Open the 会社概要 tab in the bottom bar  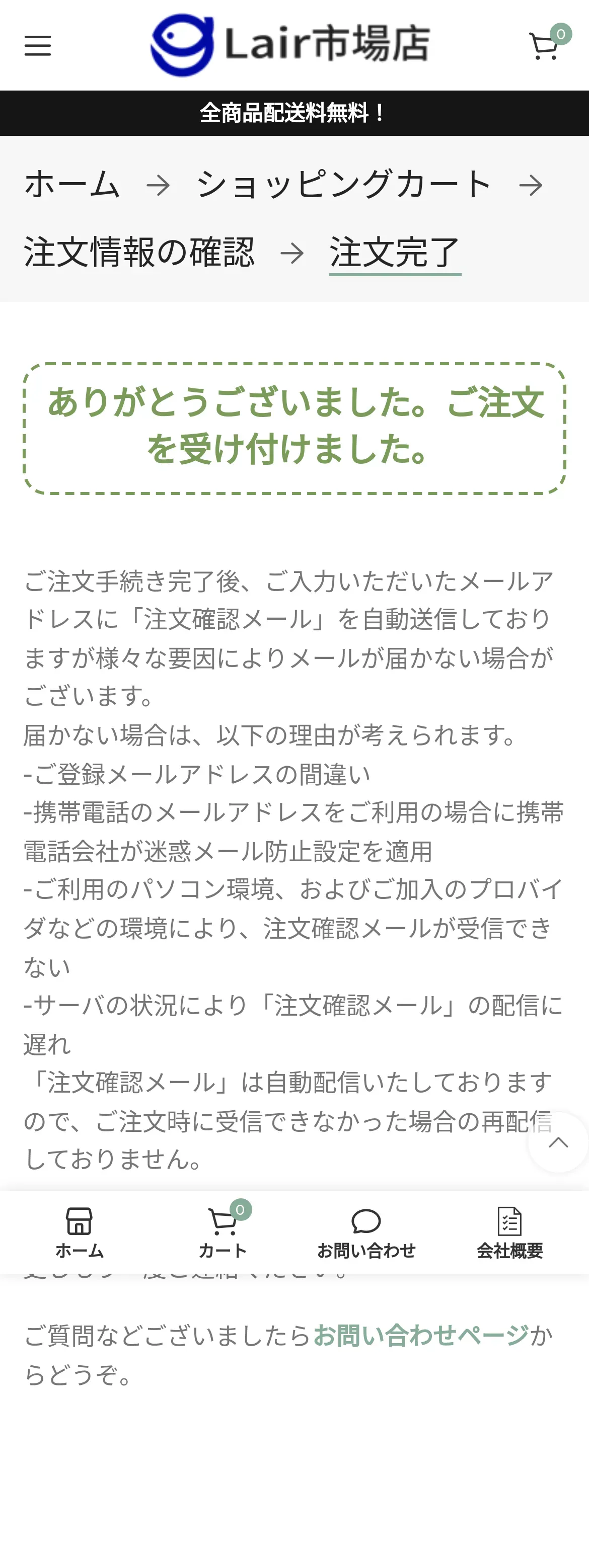point(510,1232)
